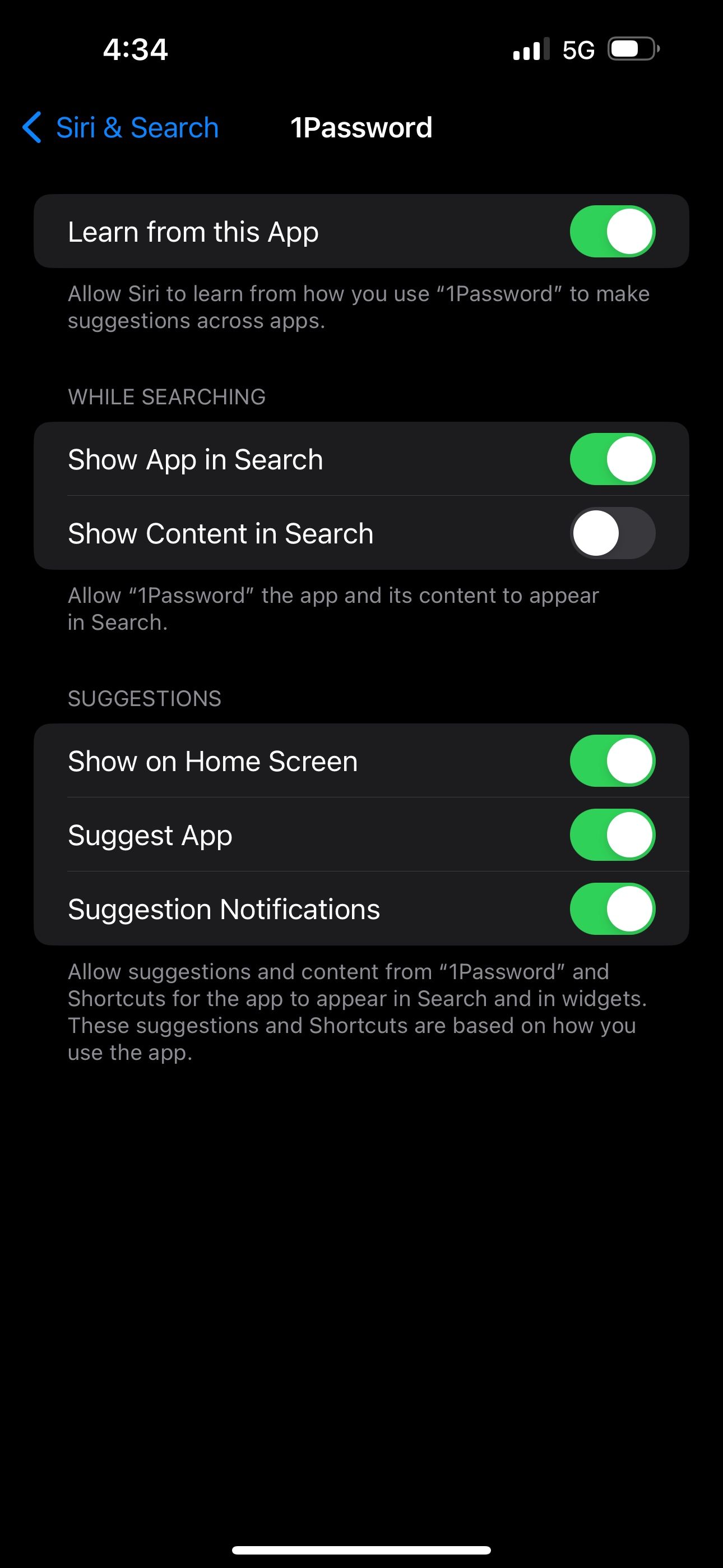
Task: Tap the clock showing 4:34
Action: [x=134, y=50]
